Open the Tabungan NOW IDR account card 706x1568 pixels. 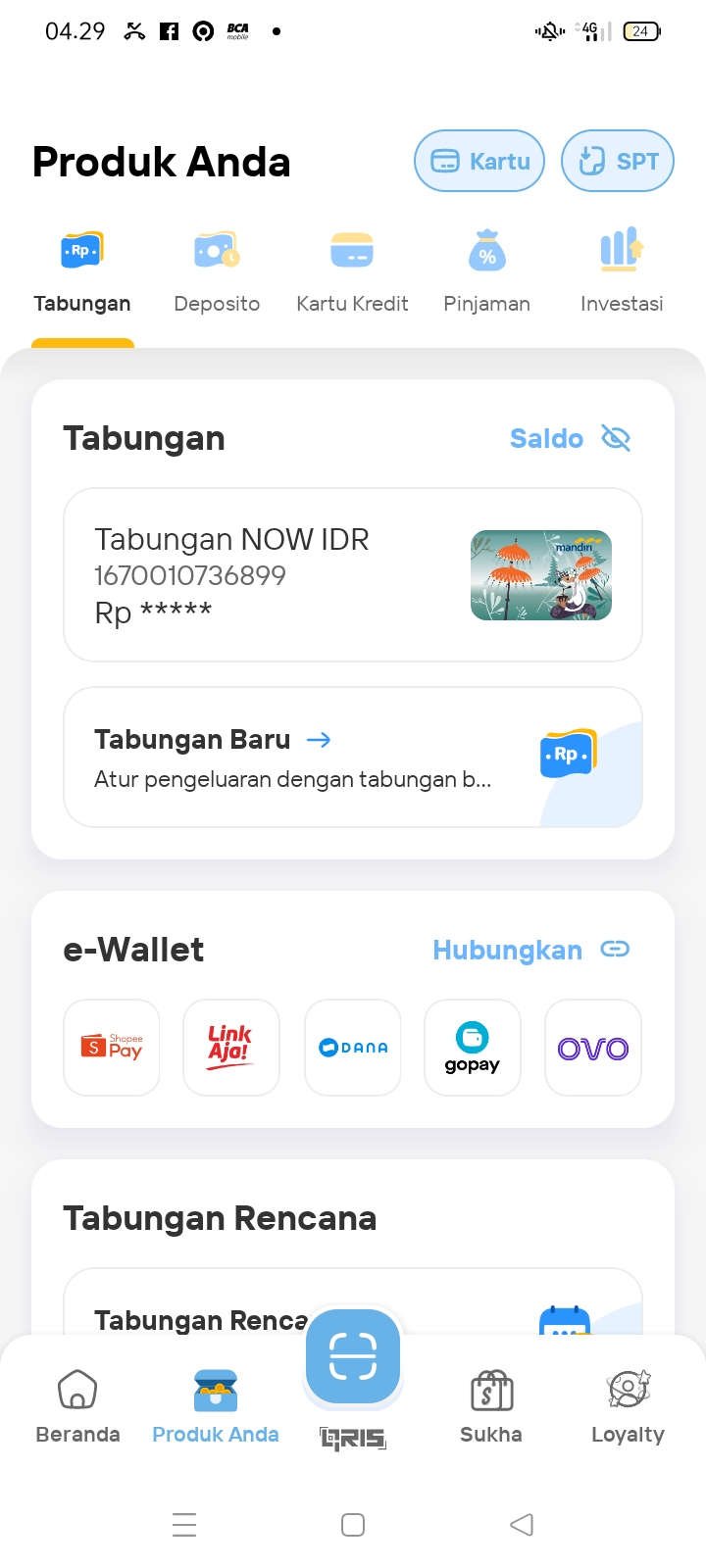point(353,574)
